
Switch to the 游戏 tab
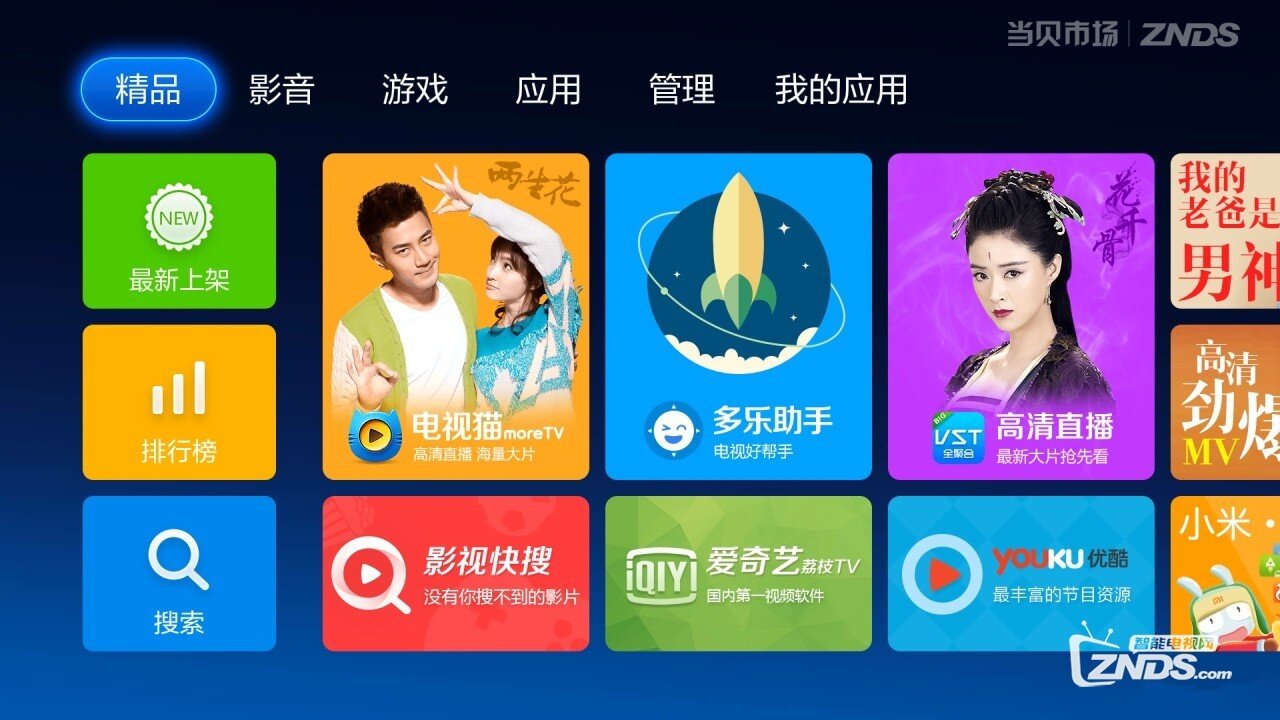point(414,90)
